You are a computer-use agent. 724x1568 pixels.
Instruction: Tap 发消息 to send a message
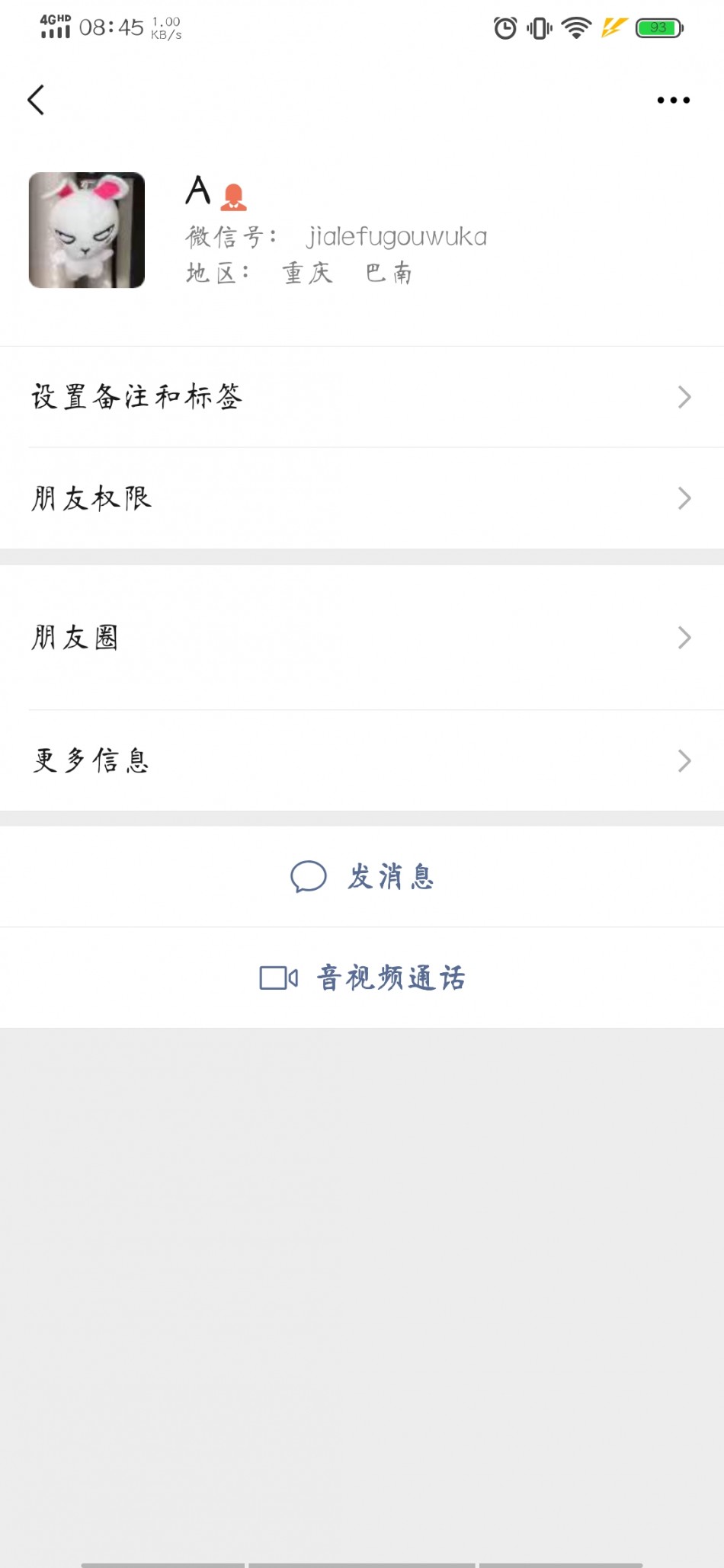click(362, 877)
